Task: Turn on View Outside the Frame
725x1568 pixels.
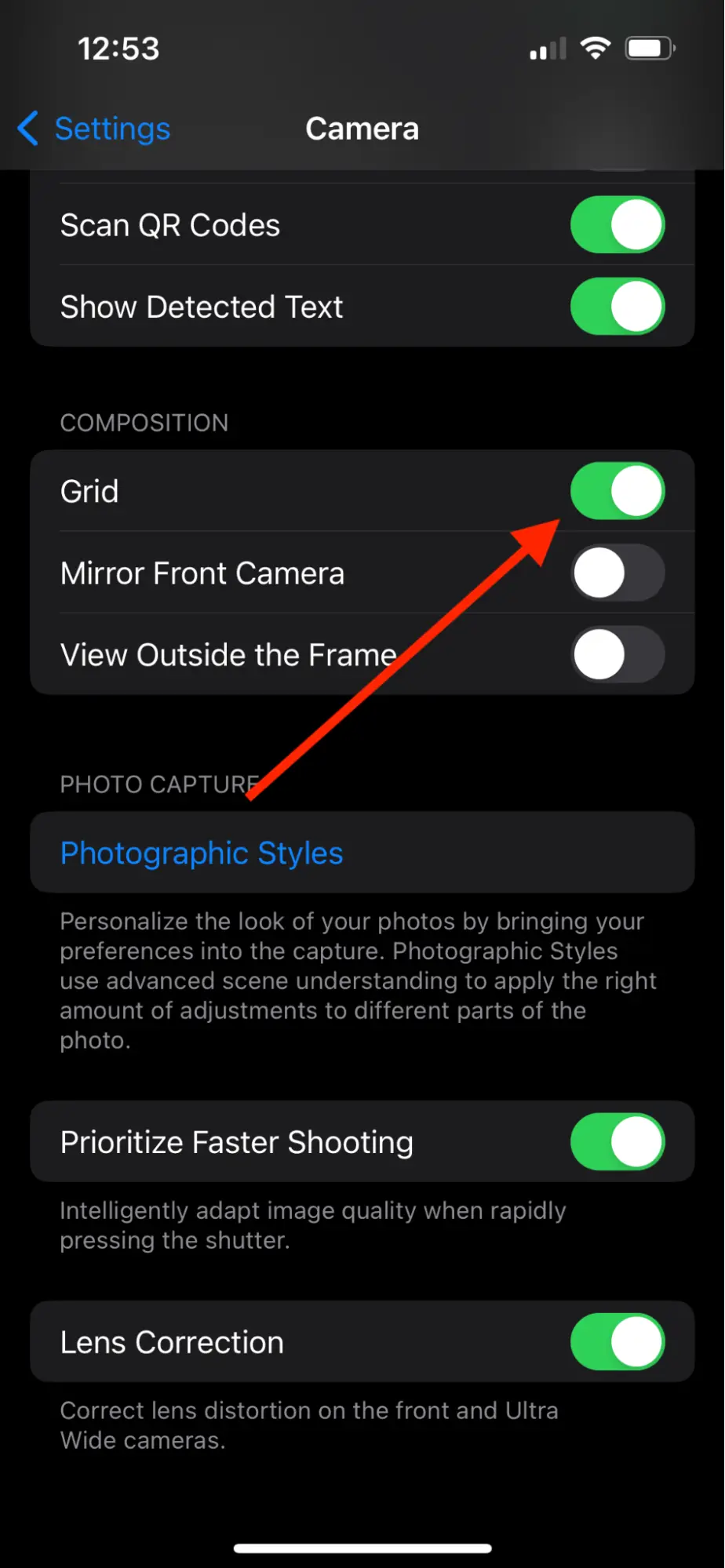Action: [618, 655]
